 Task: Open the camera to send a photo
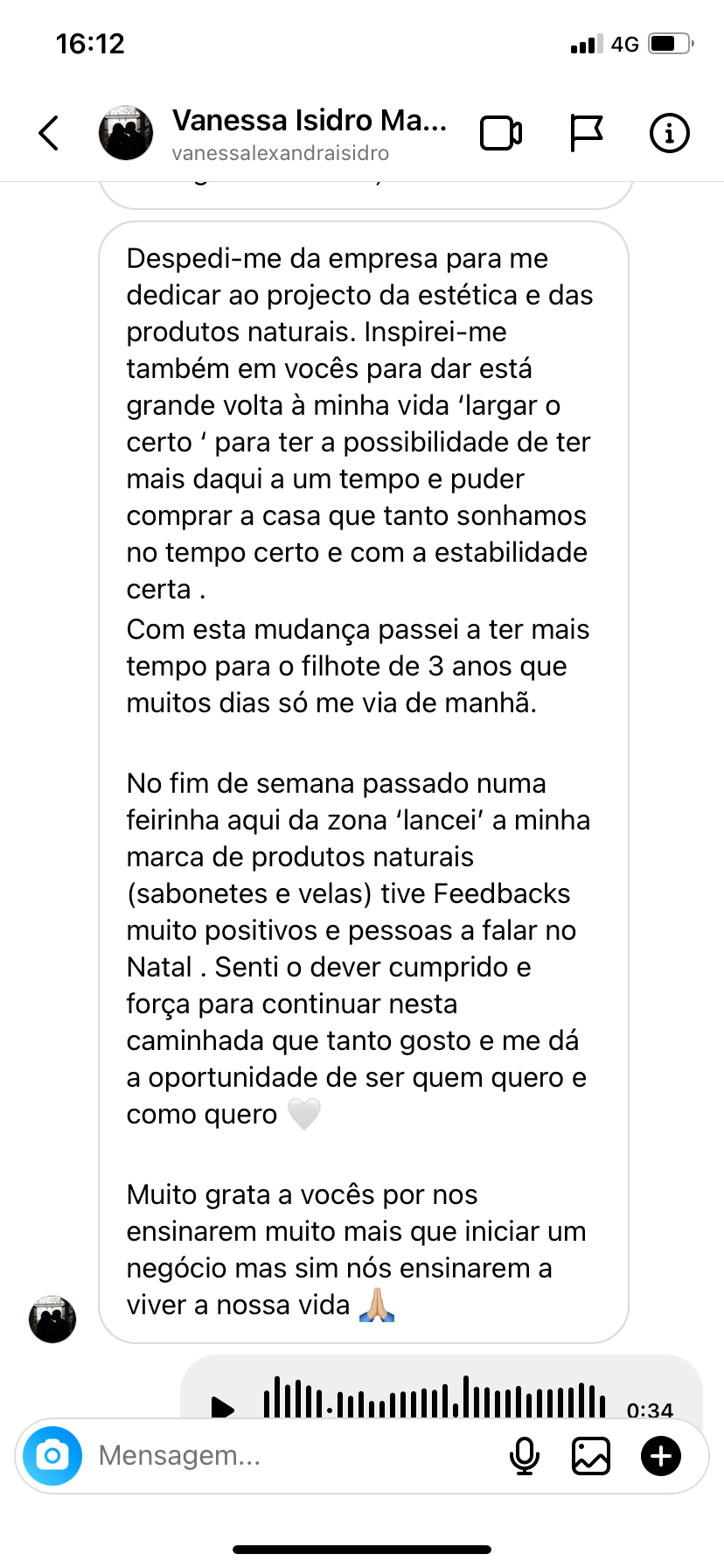pos(52,1456)
